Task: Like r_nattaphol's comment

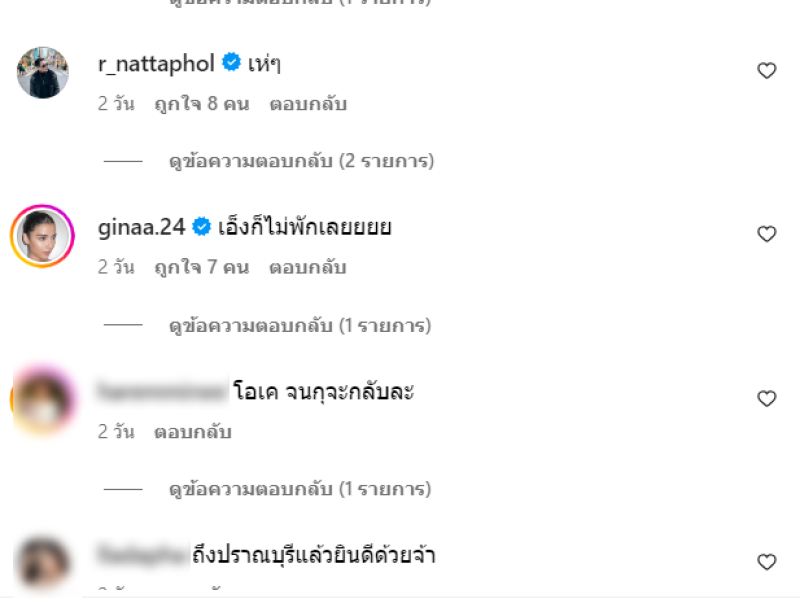Action: tap(766, 71)
